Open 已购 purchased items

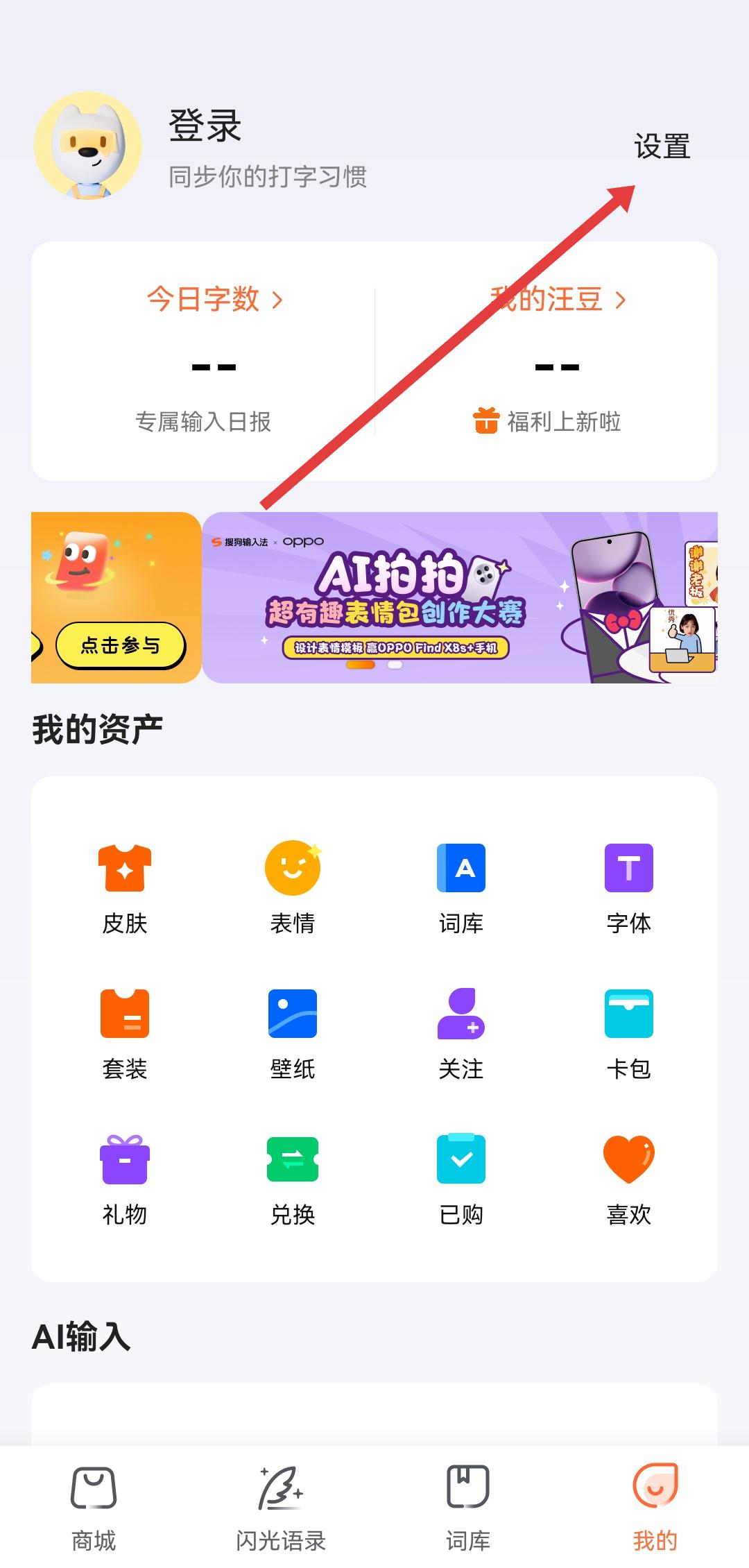pos(460,1179)
